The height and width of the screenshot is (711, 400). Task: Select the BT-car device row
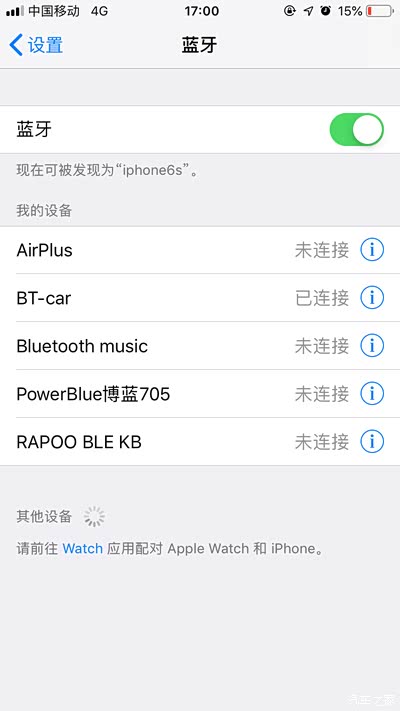tap(200, 298)
